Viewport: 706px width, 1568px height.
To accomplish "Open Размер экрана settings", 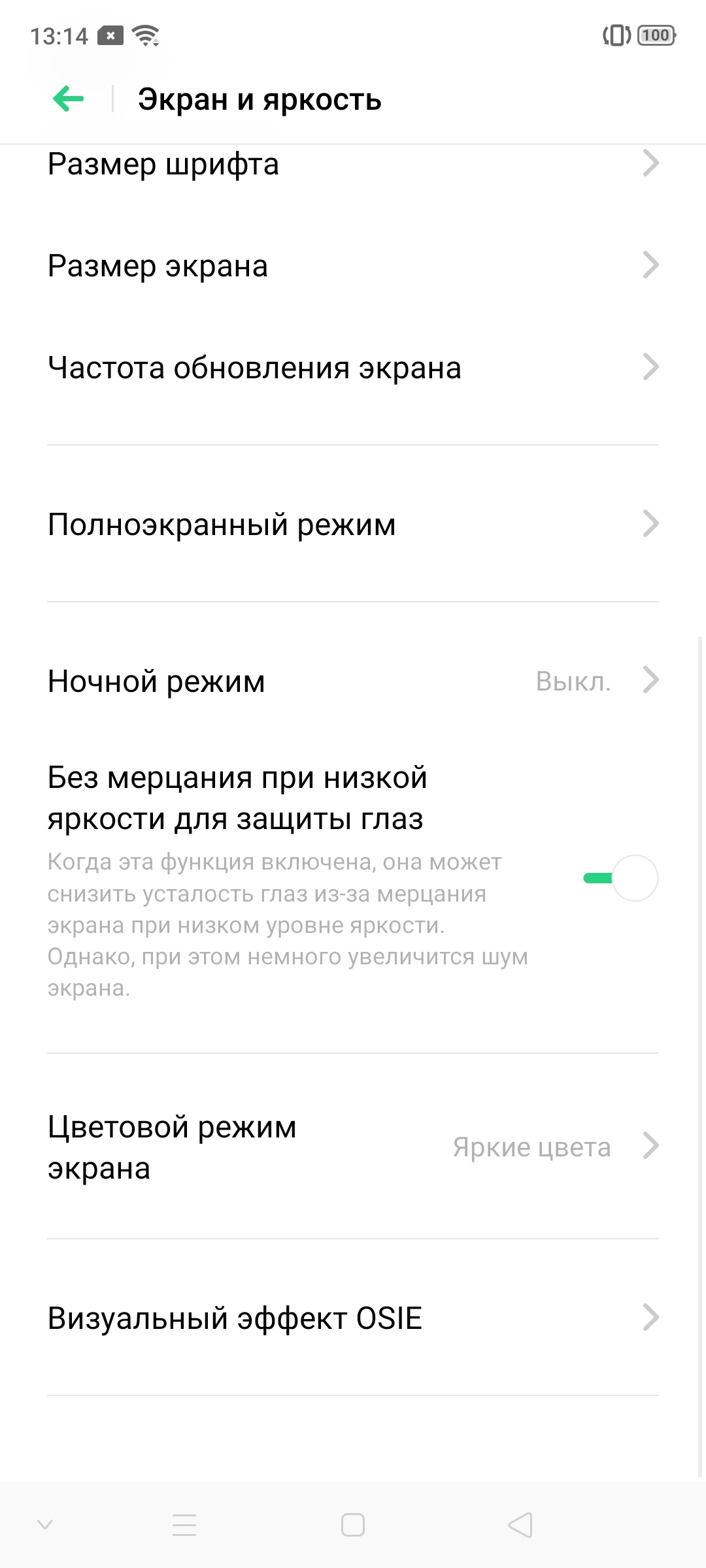I will click(353, 266).
